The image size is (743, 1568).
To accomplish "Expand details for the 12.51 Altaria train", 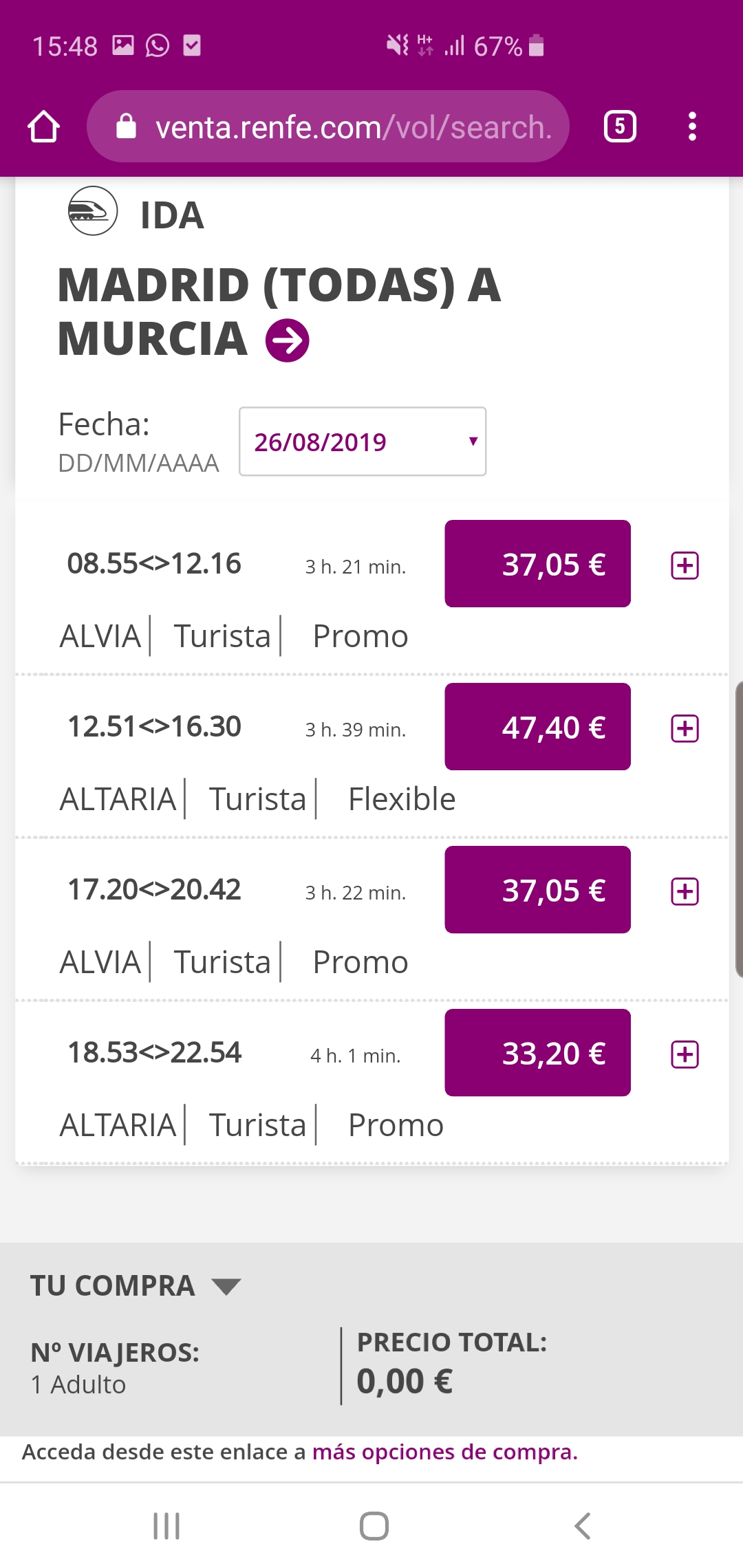I will tap(685, 729).
